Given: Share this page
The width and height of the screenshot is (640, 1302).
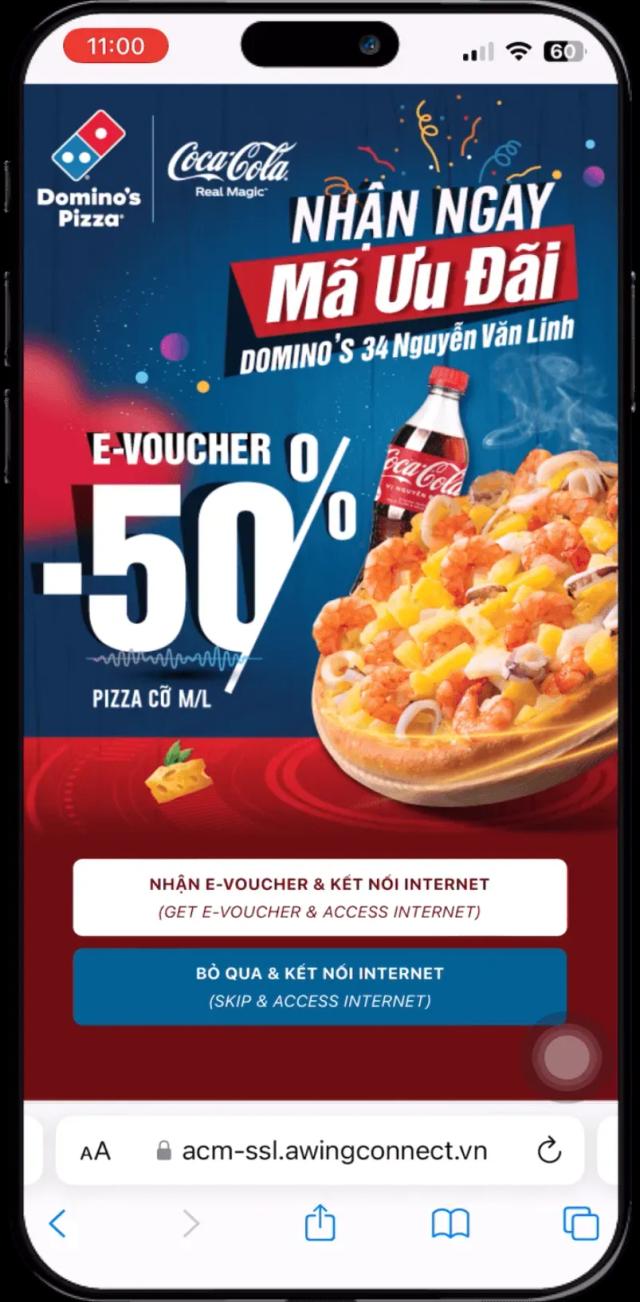Looking at the screenshot, I should click(x=319, y=1222).
